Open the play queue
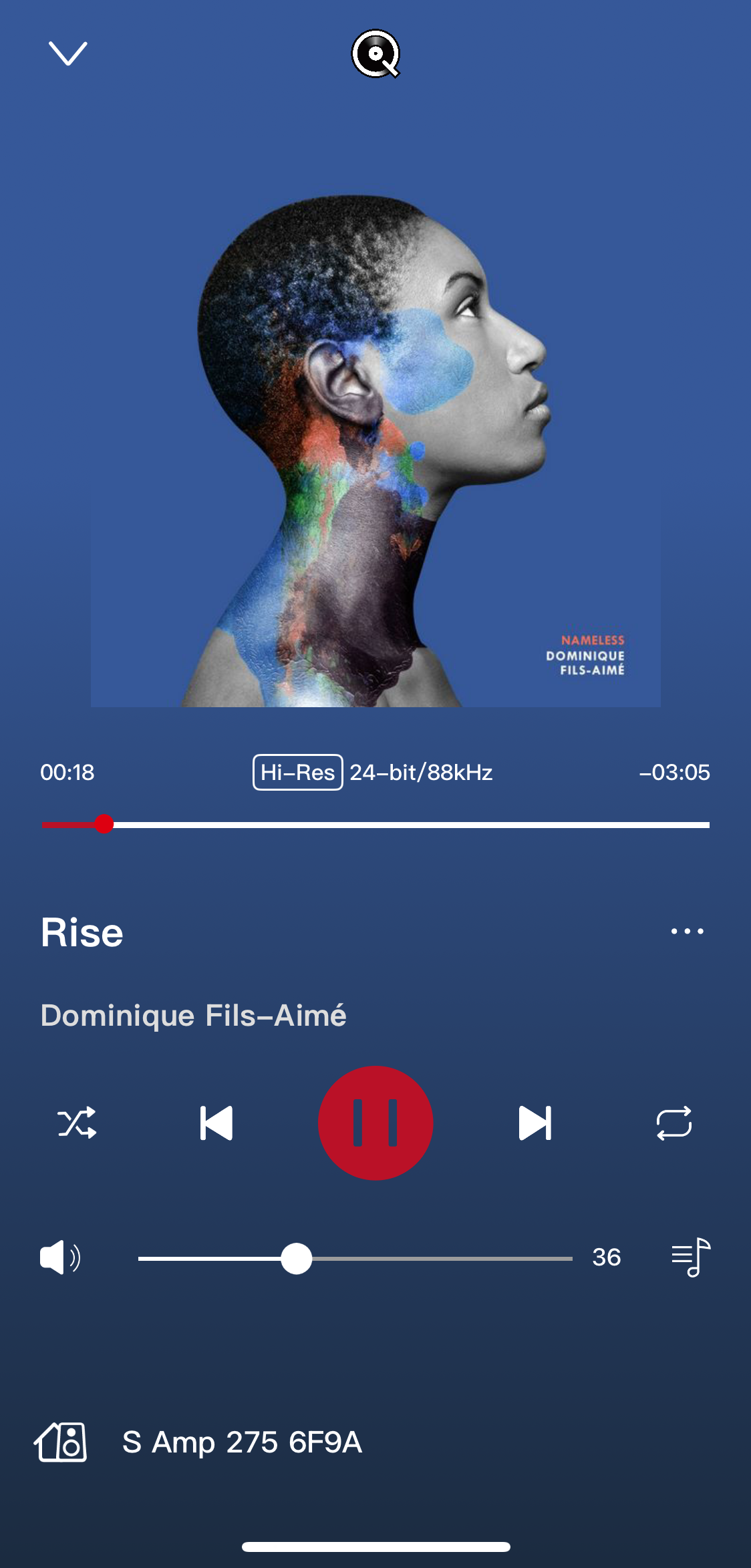Screen dimensions: 751x1568 point(691,1257)
